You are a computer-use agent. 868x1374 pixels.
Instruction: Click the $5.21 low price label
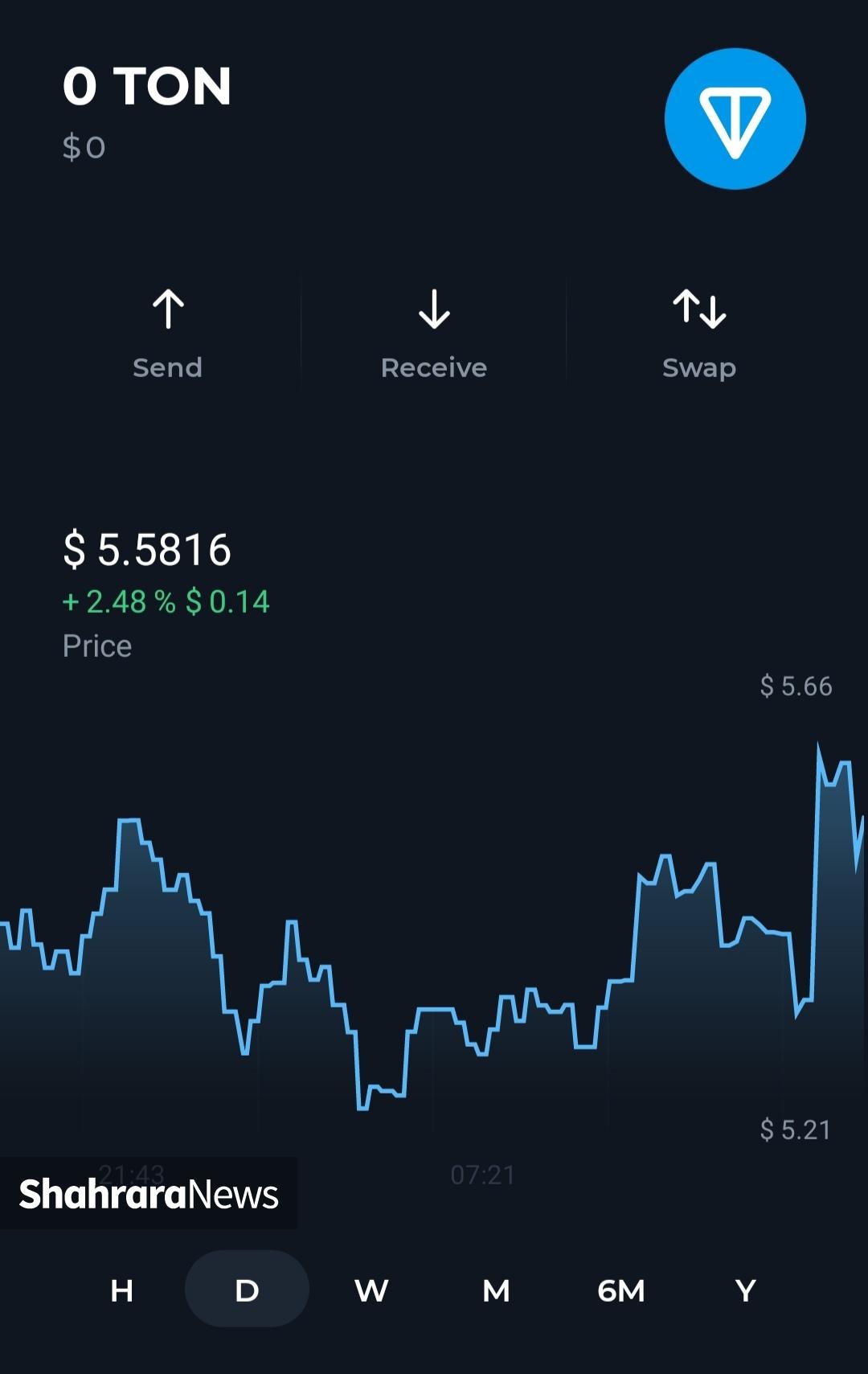(795, 1130)
